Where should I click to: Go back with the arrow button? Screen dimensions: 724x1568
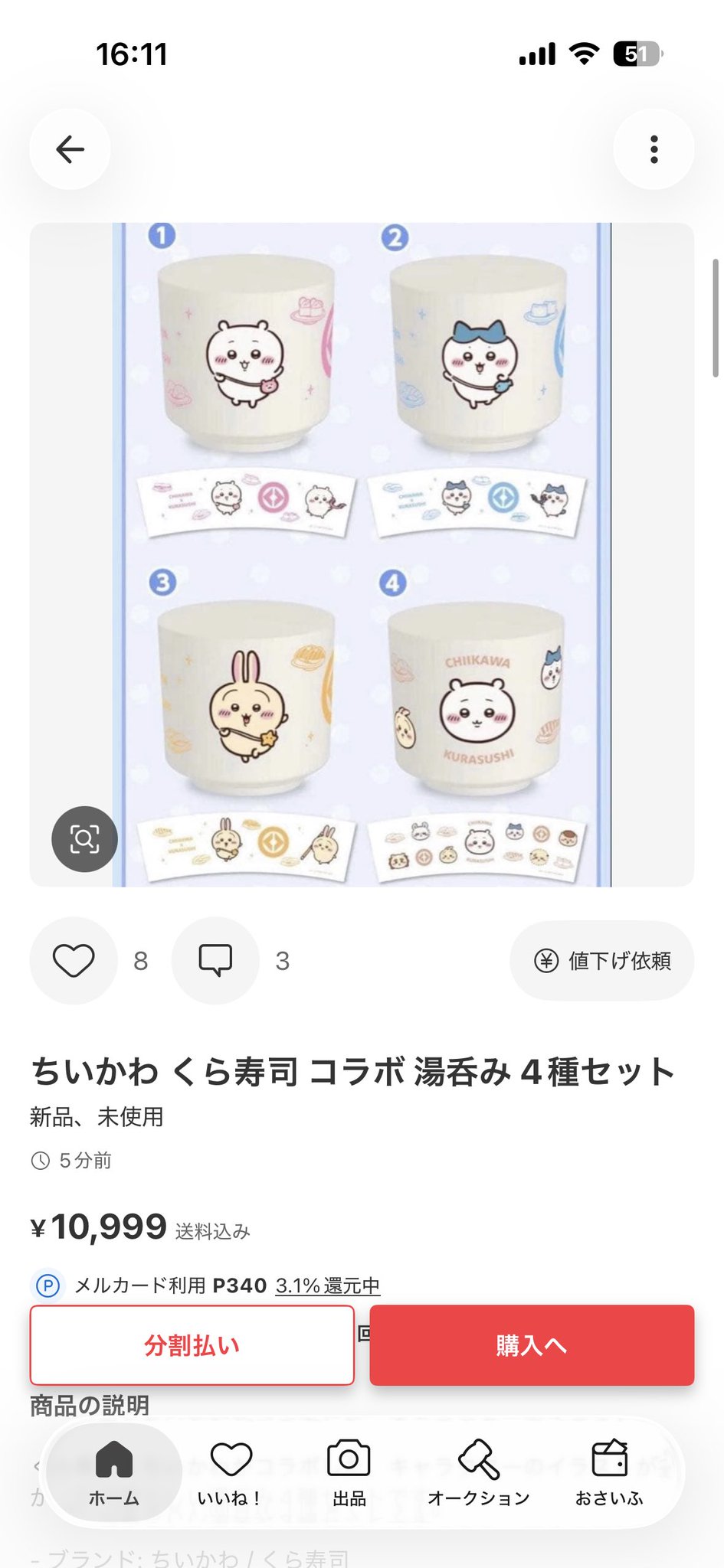click(70, 149)
